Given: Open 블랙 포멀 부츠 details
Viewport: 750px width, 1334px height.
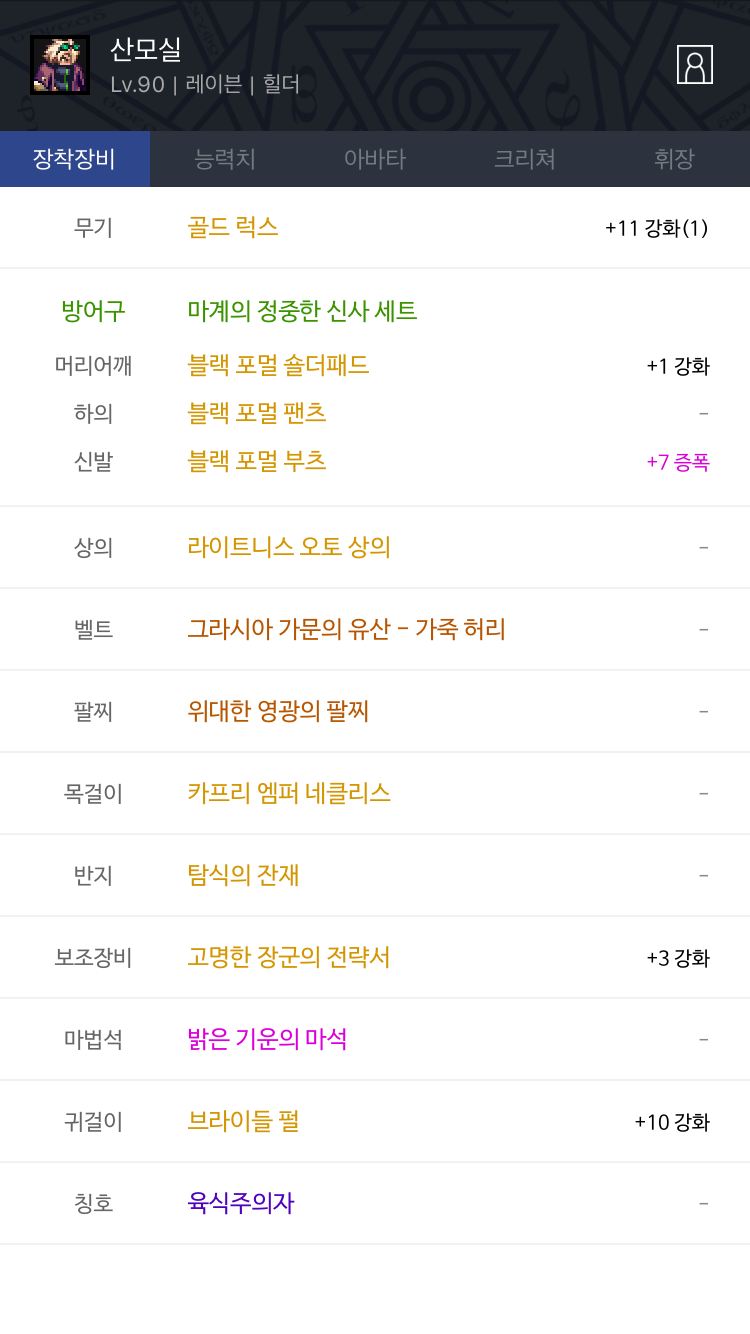Looking at the screenshot, I should [257, 461].
